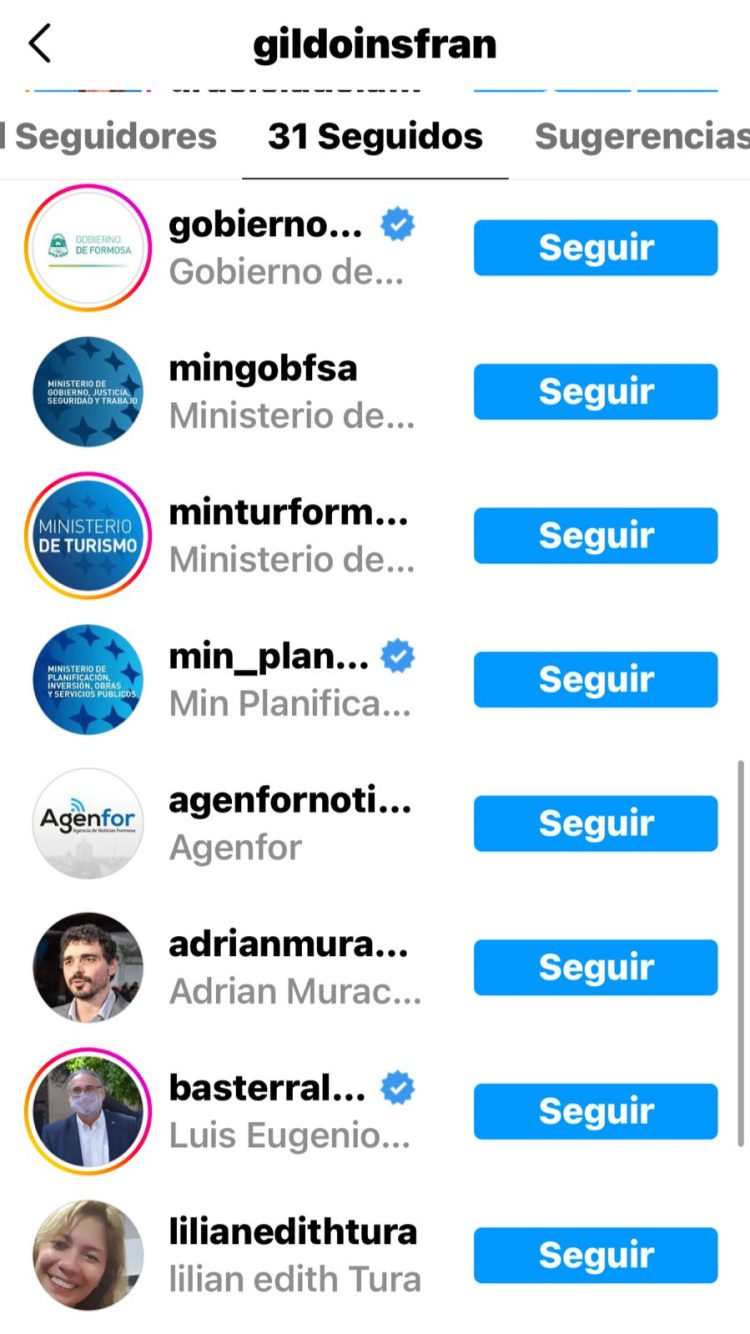750x1334 pixels.
Task: Open the Sugerencias tab
Action: (x=640, y=135)
